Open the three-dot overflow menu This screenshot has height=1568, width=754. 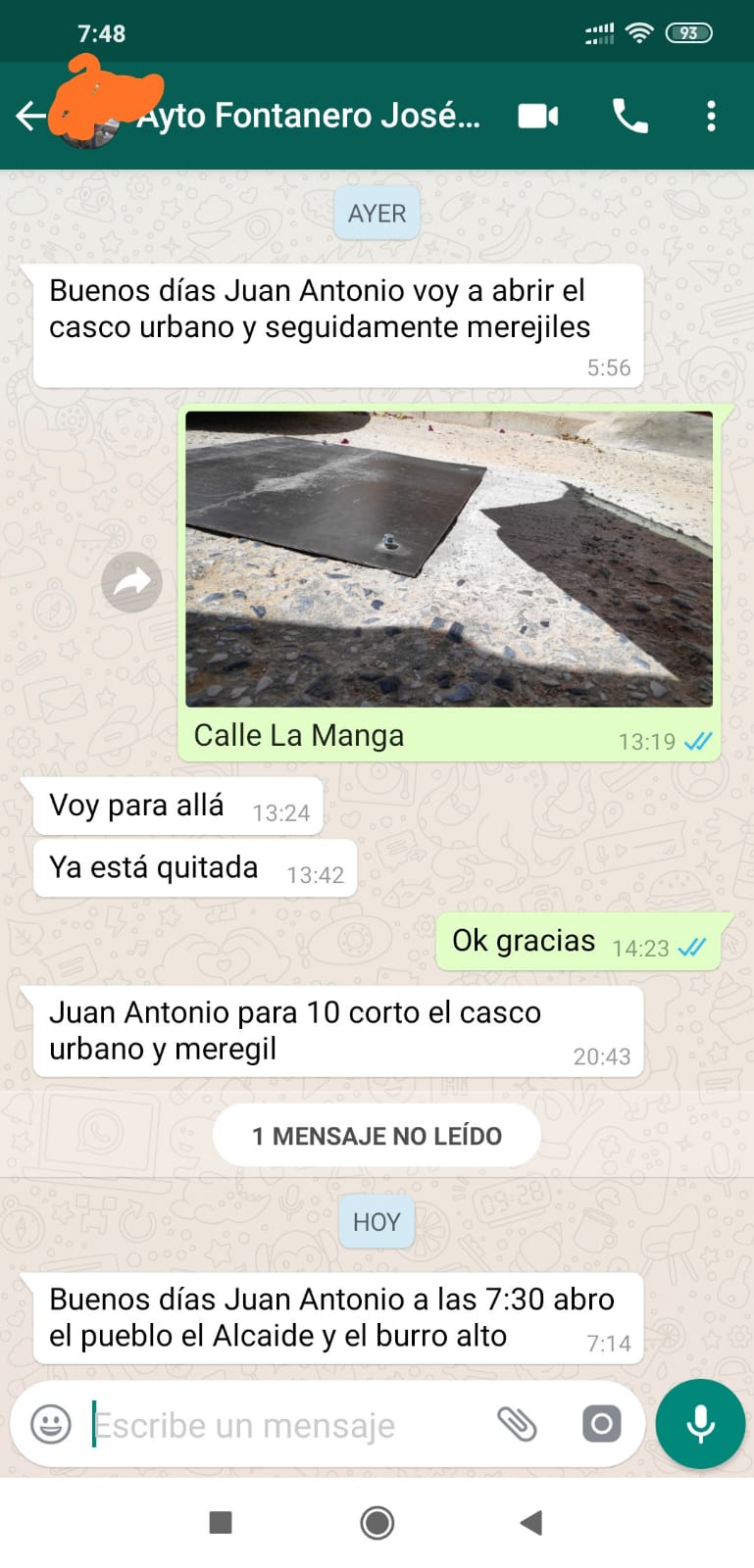pyautogui.click(x=711, y=116)
